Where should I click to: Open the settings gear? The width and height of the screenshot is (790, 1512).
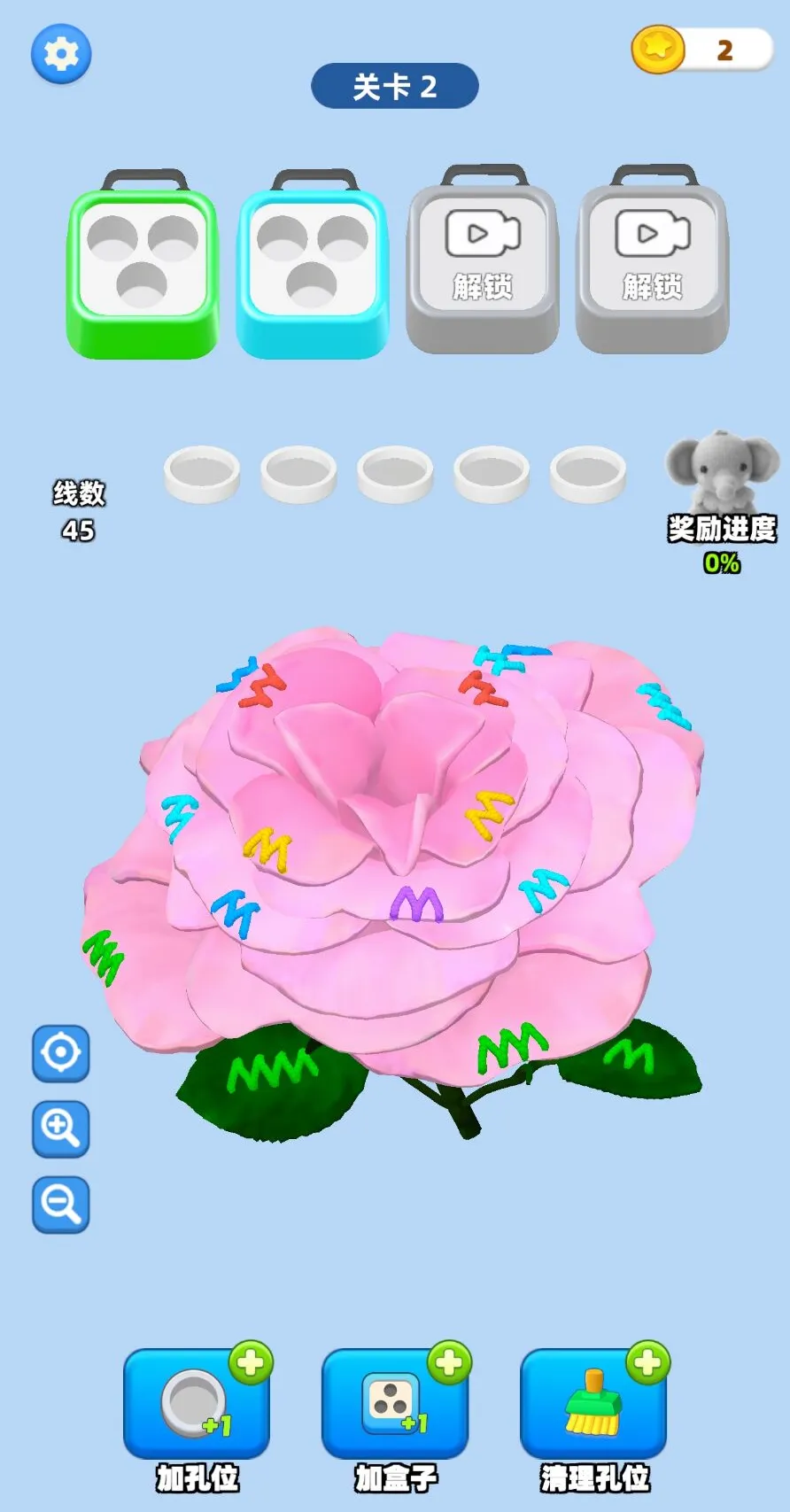(61, 54)
